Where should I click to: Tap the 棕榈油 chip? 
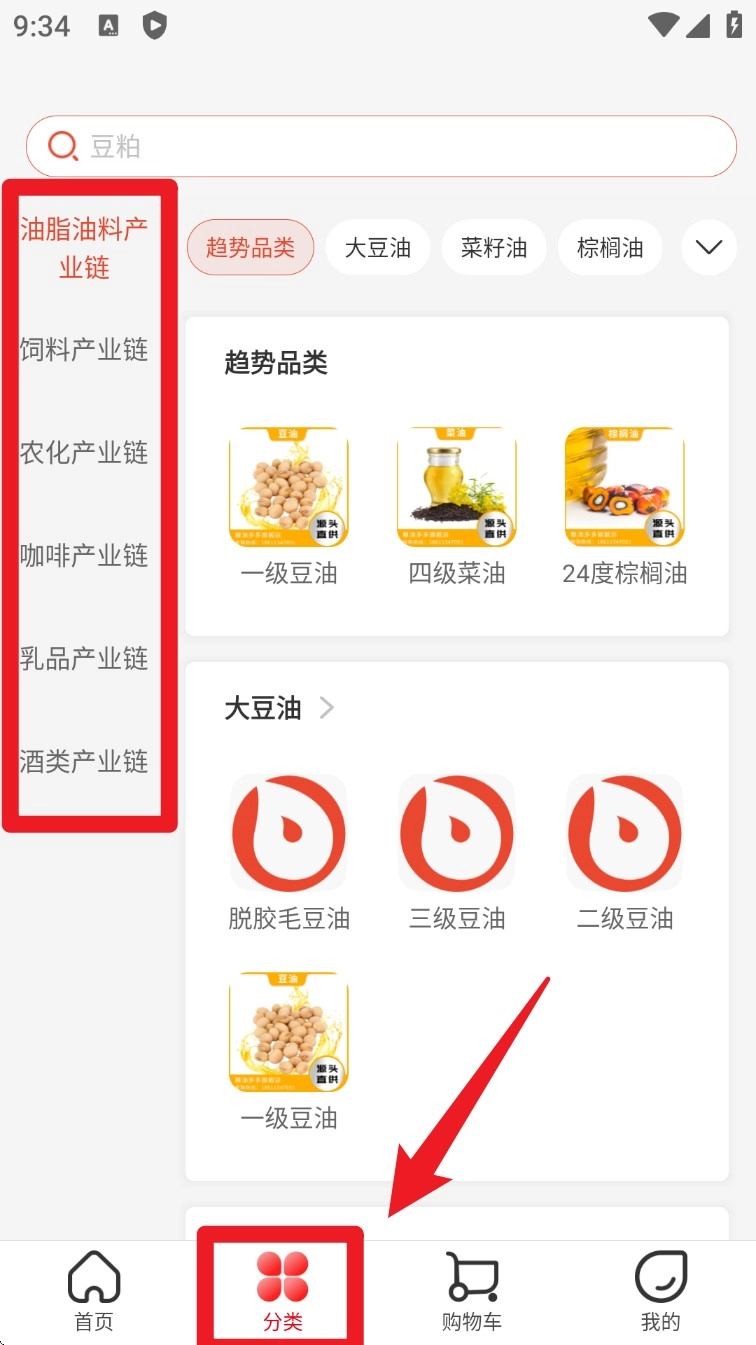(x=610, y=248)
